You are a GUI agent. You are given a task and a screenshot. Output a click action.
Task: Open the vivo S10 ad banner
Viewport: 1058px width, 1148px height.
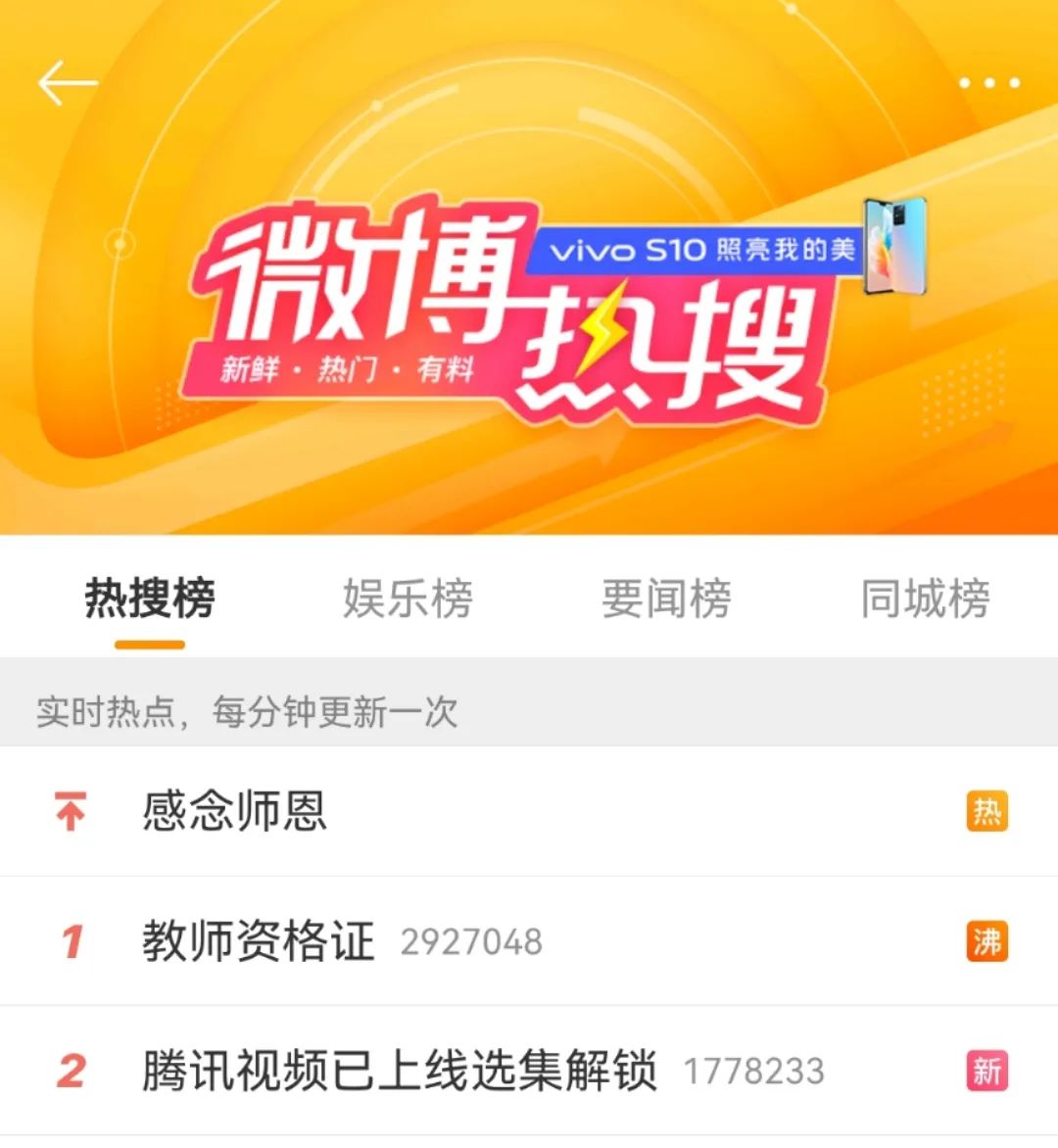[725, 249]
